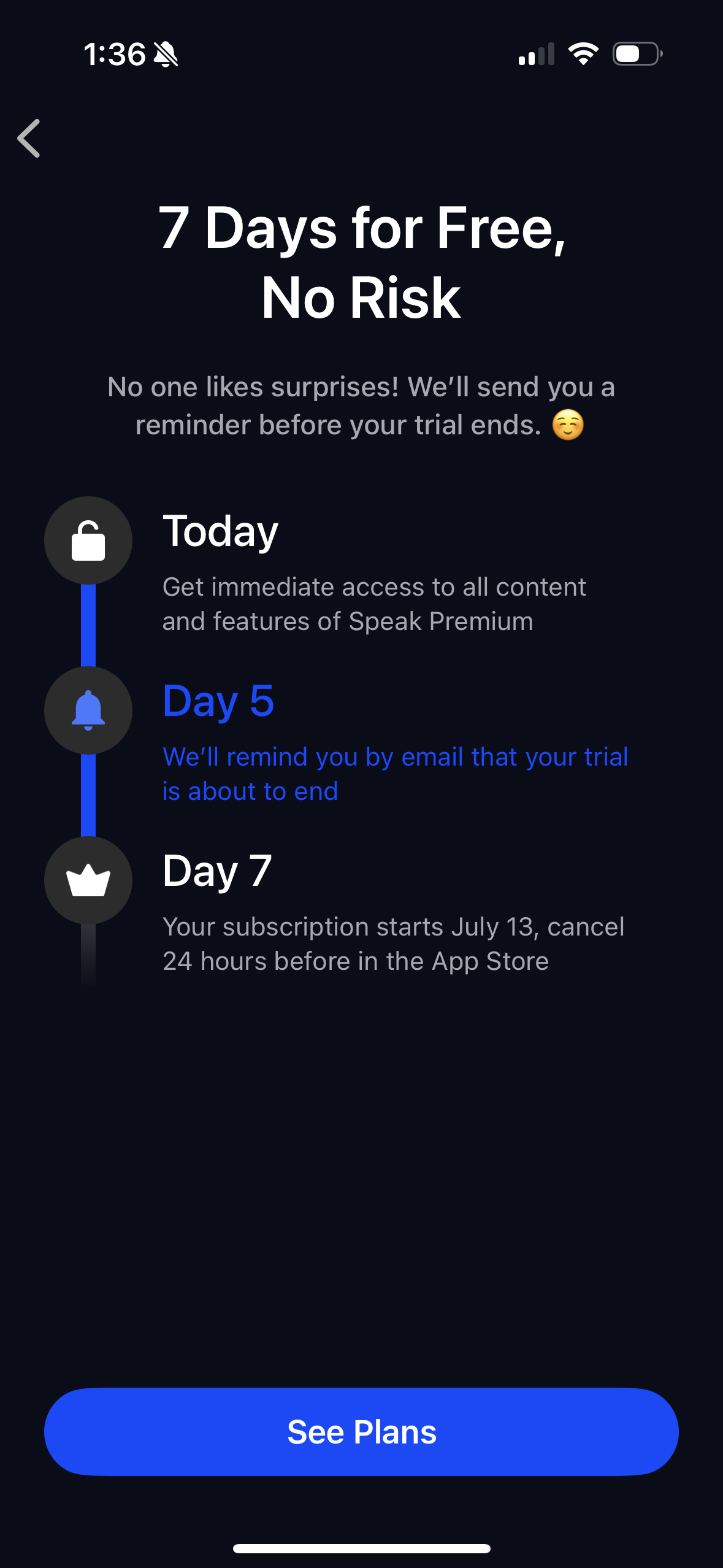
Task: Tap the battery indicator
Action: pyautogui.click(x=634, y=55)
